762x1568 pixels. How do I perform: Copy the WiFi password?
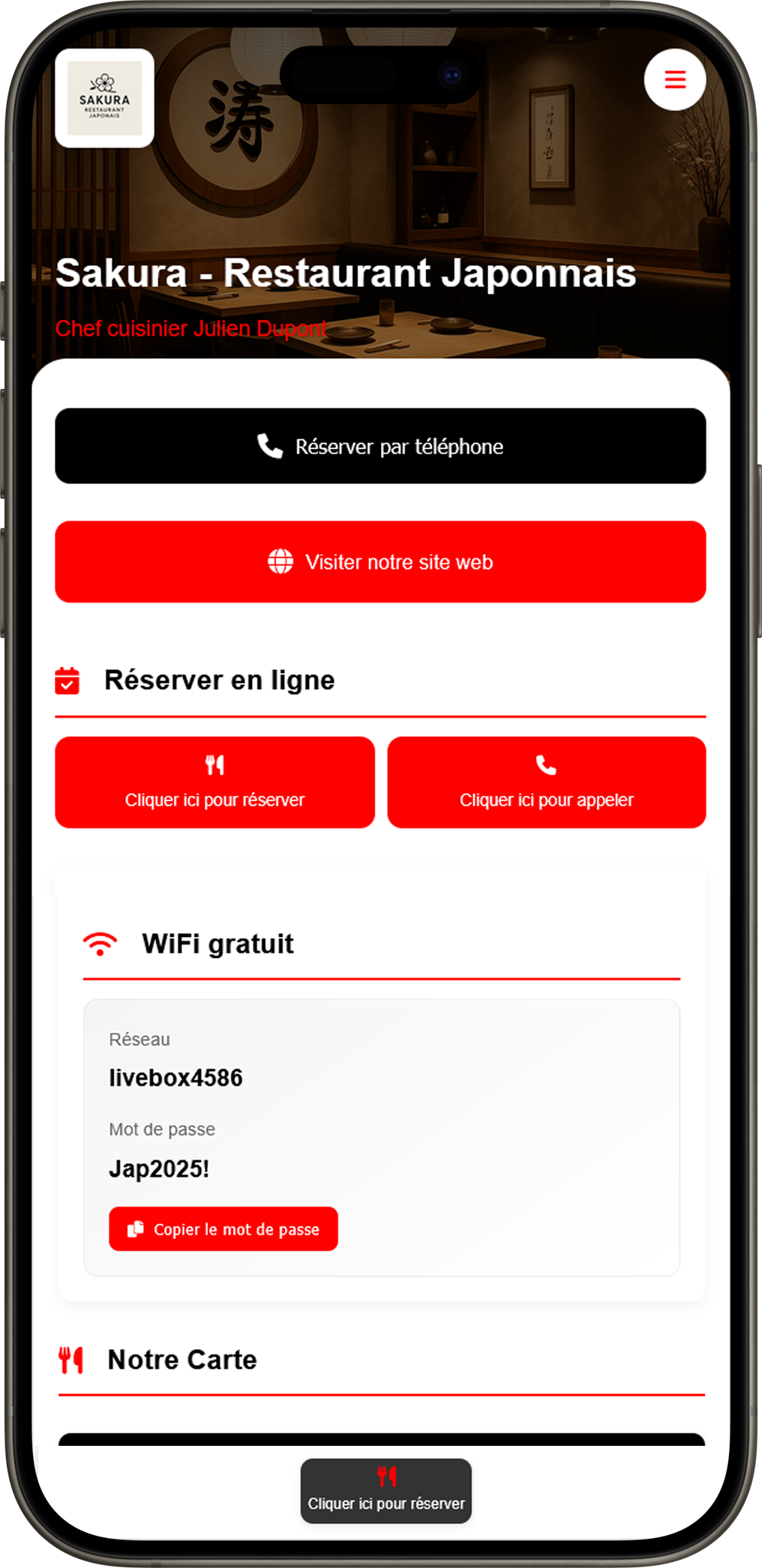coord(223,1228)
